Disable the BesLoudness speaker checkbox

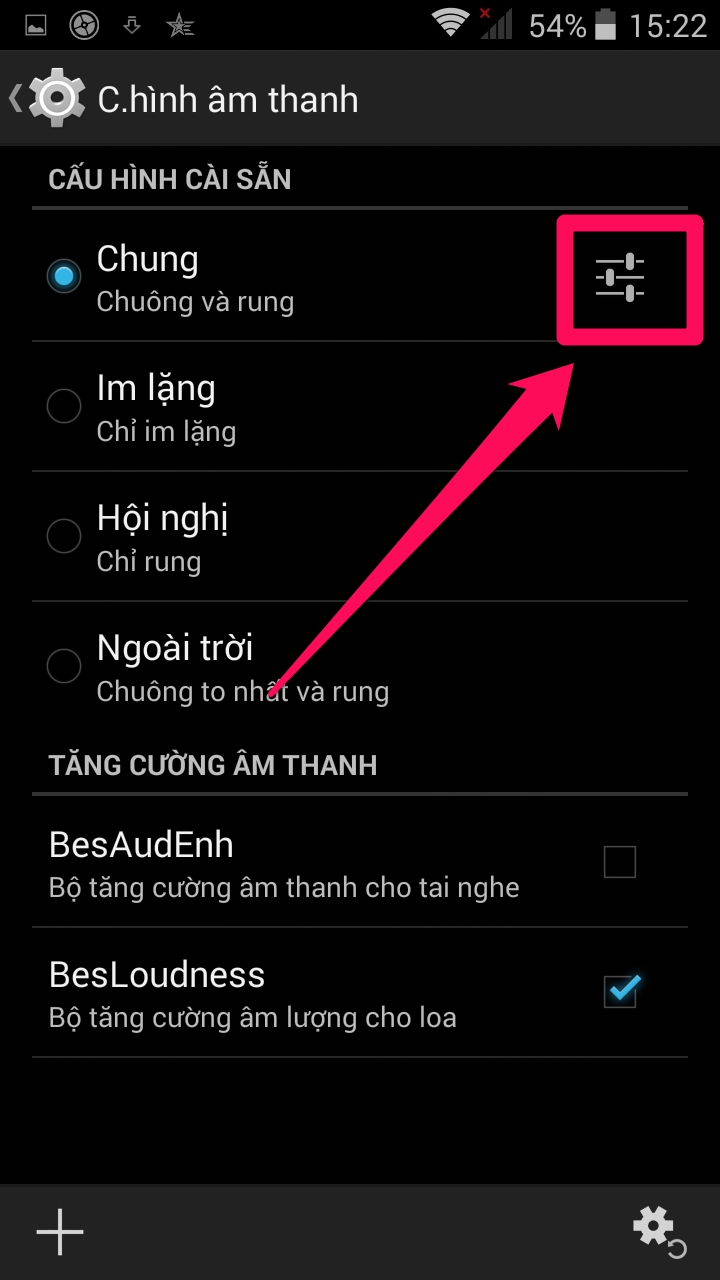coord(619,992)
